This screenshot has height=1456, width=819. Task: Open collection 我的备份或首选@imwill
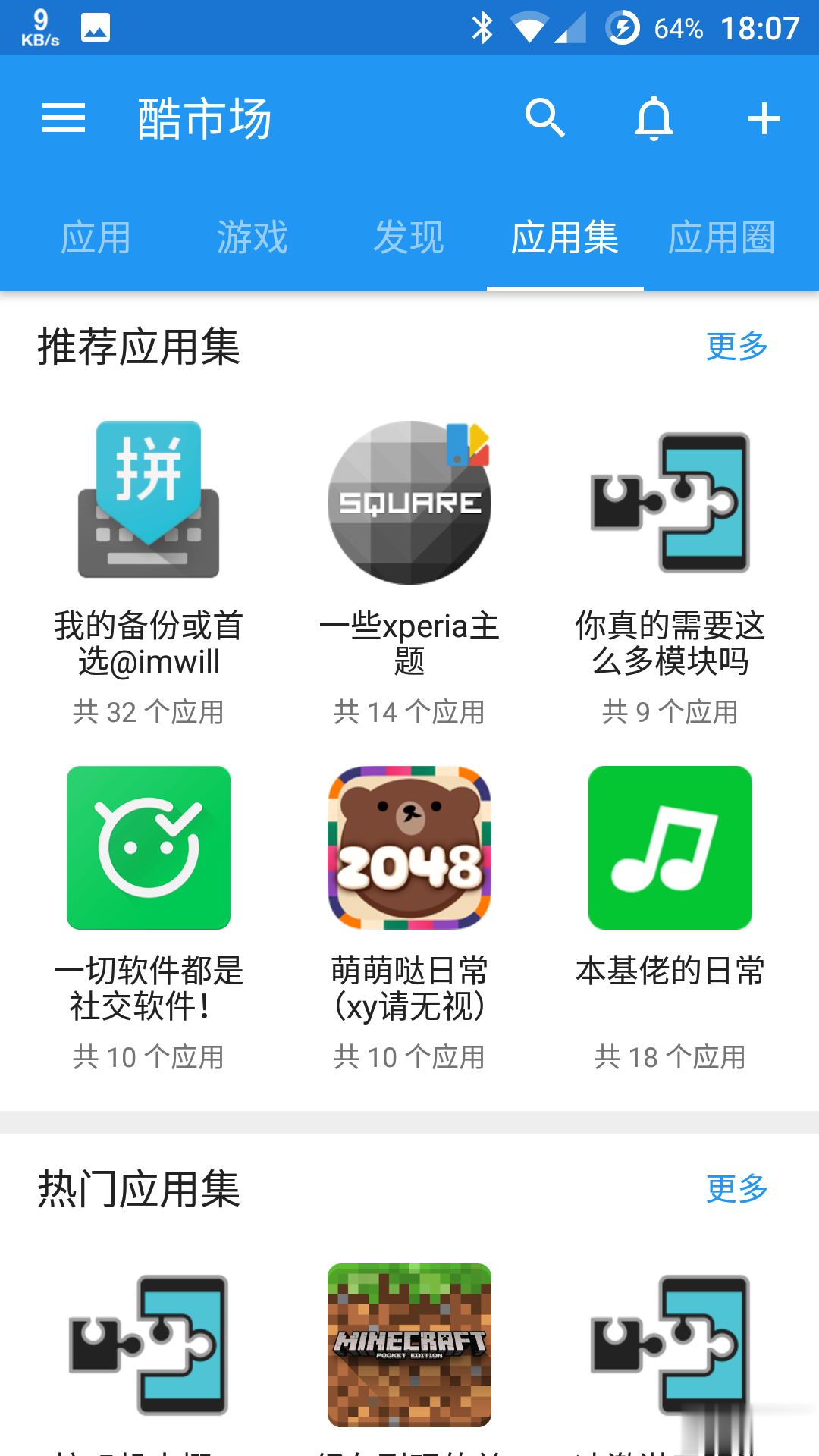149,645
